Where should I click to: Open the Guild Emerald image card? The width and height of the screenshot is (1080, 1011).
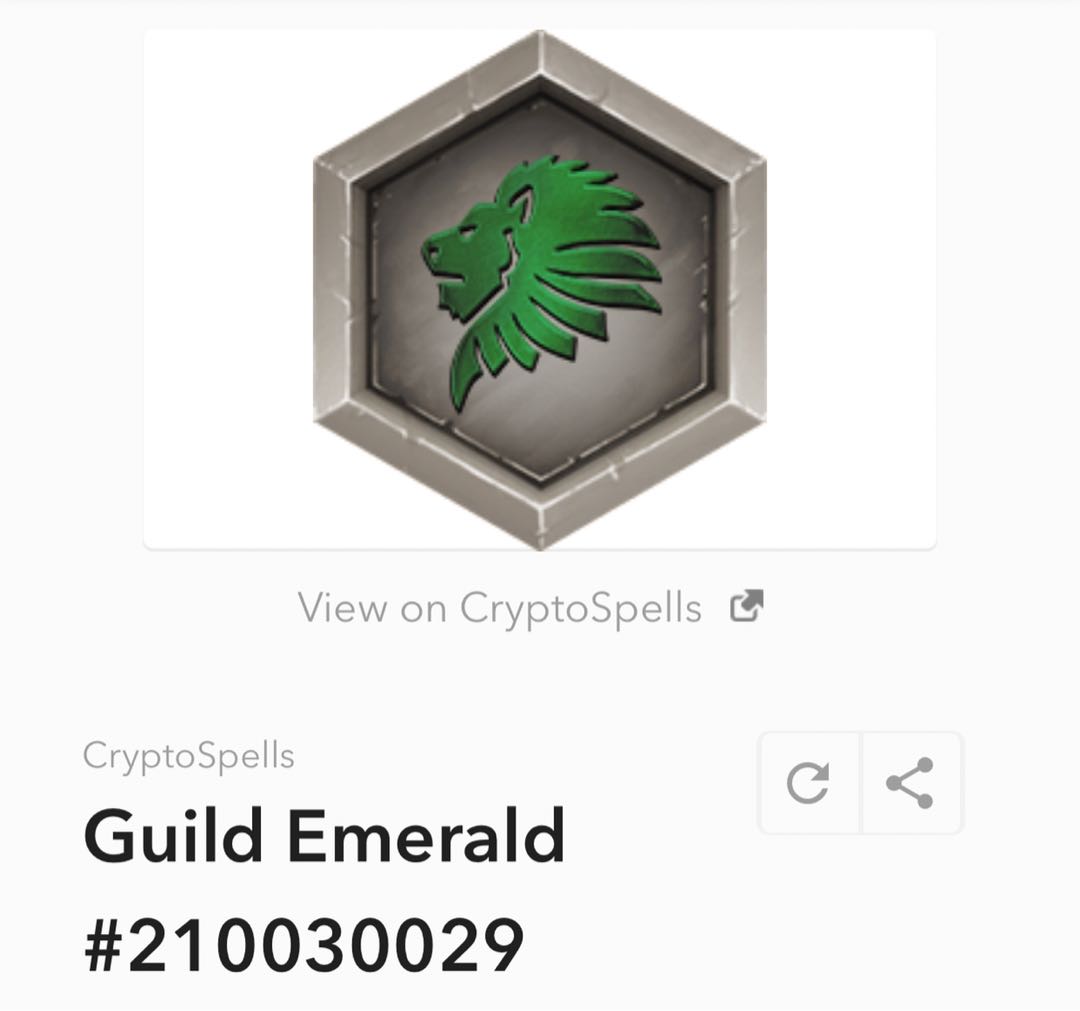(540, 290)
